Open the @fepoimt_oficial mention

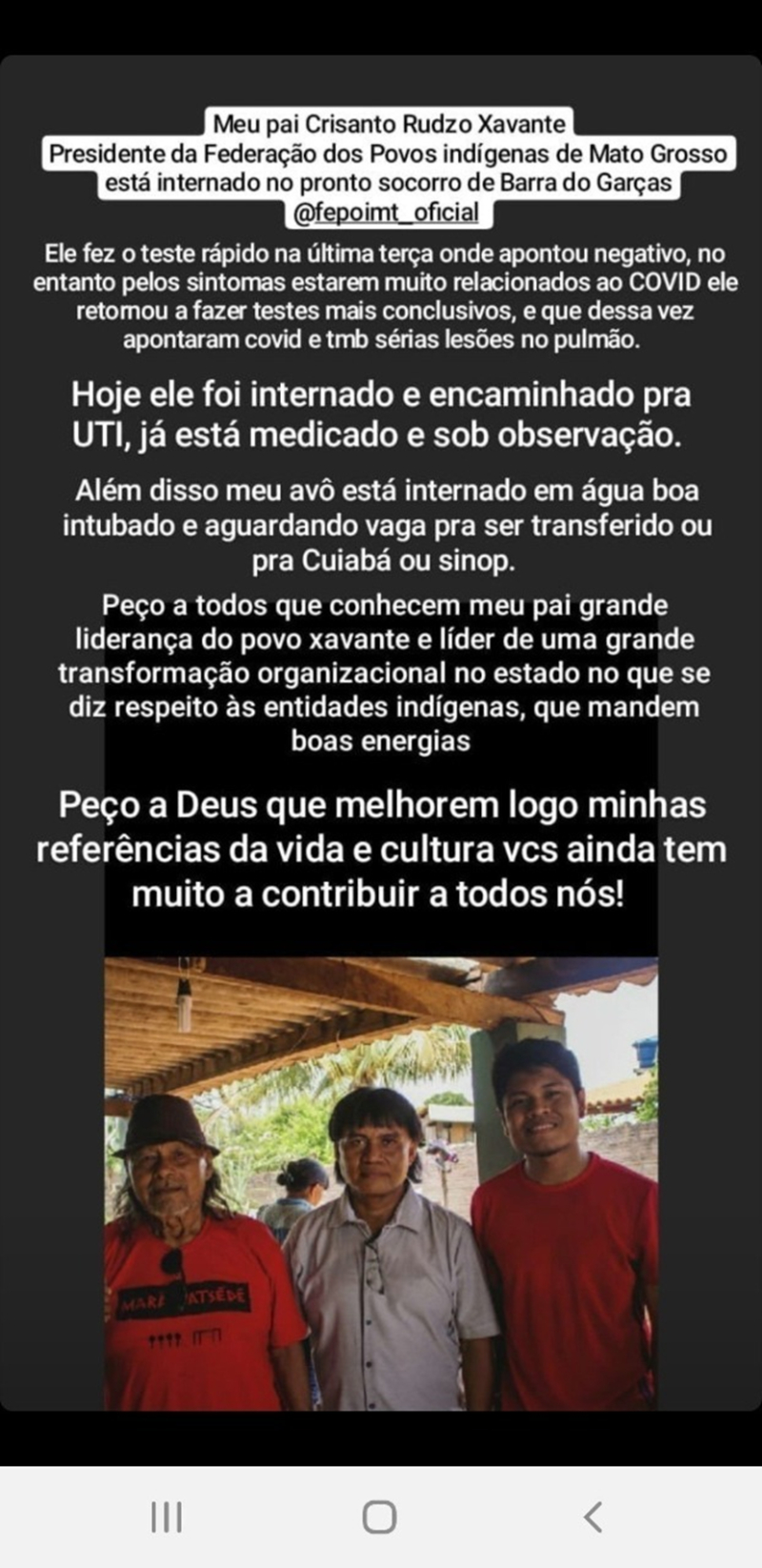[385, 211]
